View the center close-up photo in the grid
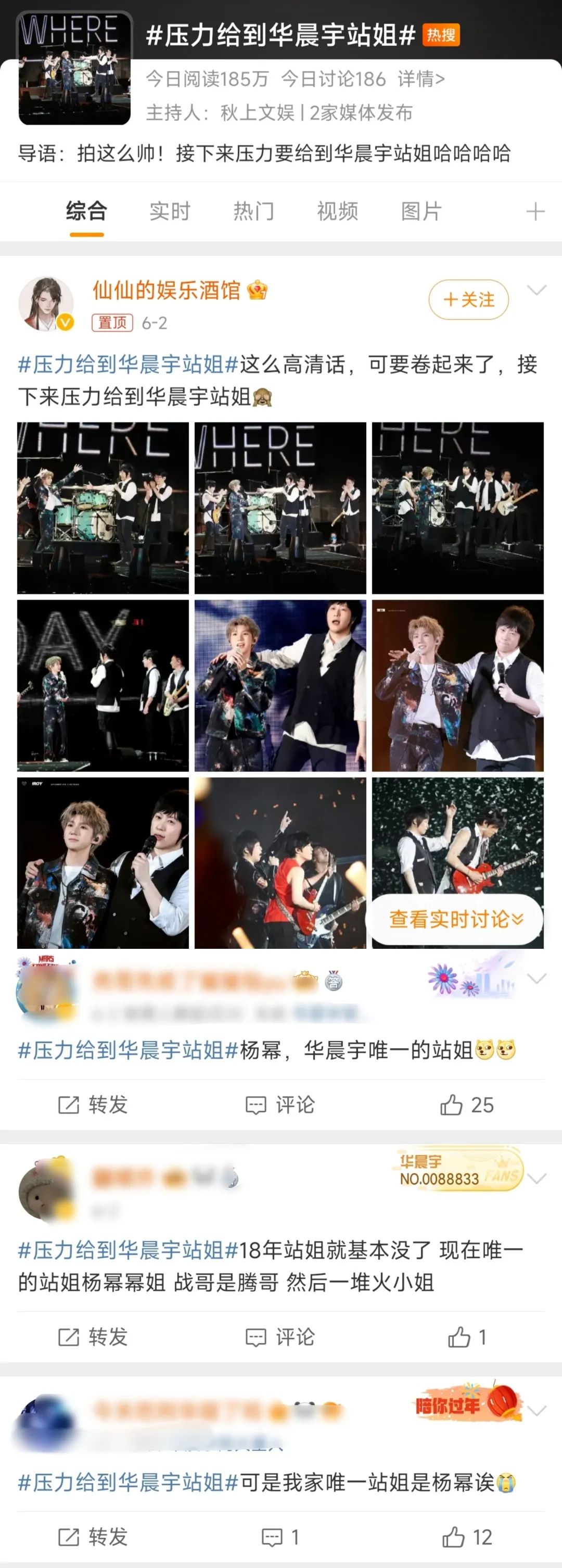This screenshot has width=562, height=1568. 280,685
